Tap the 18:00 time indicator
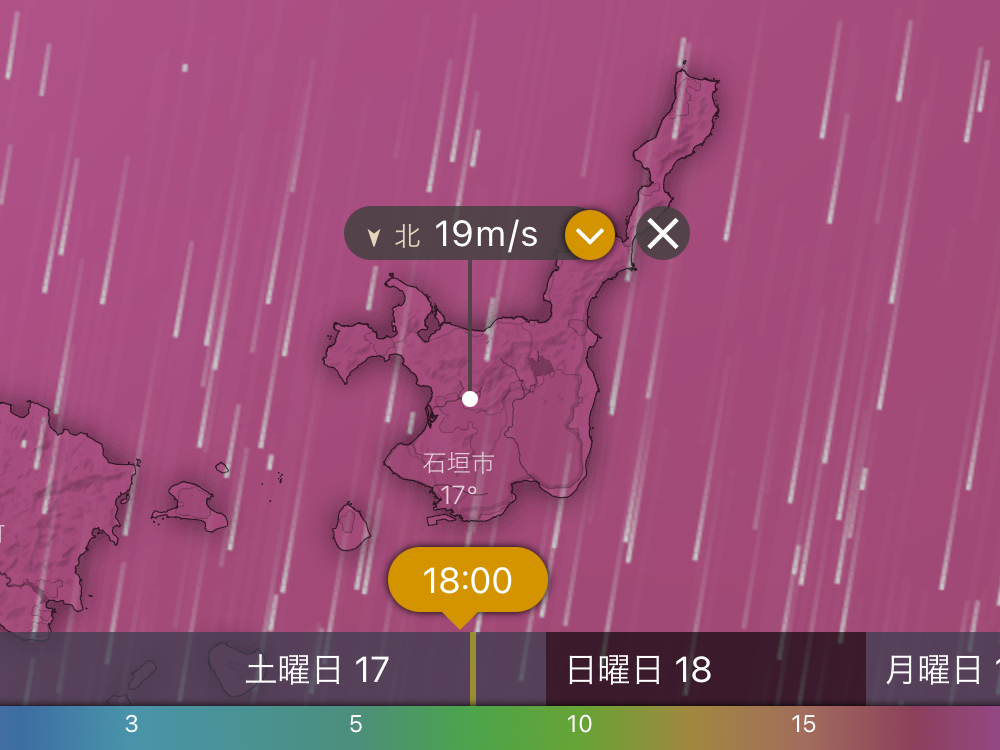This screenshot has height=750, width=1000. point(467,580)
